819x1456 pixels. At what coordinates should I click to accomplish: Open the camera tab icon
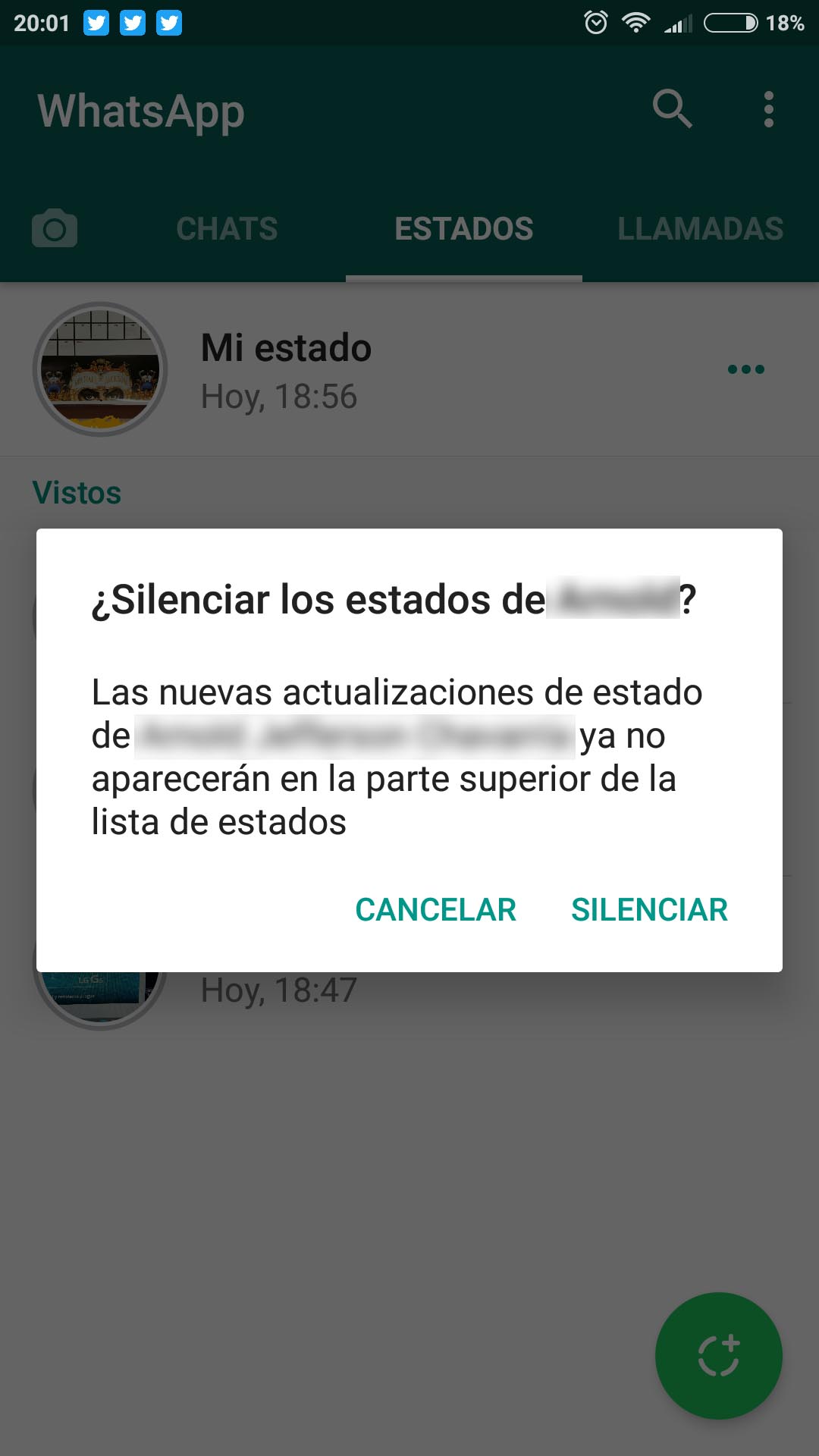click(x=55, y=228)
